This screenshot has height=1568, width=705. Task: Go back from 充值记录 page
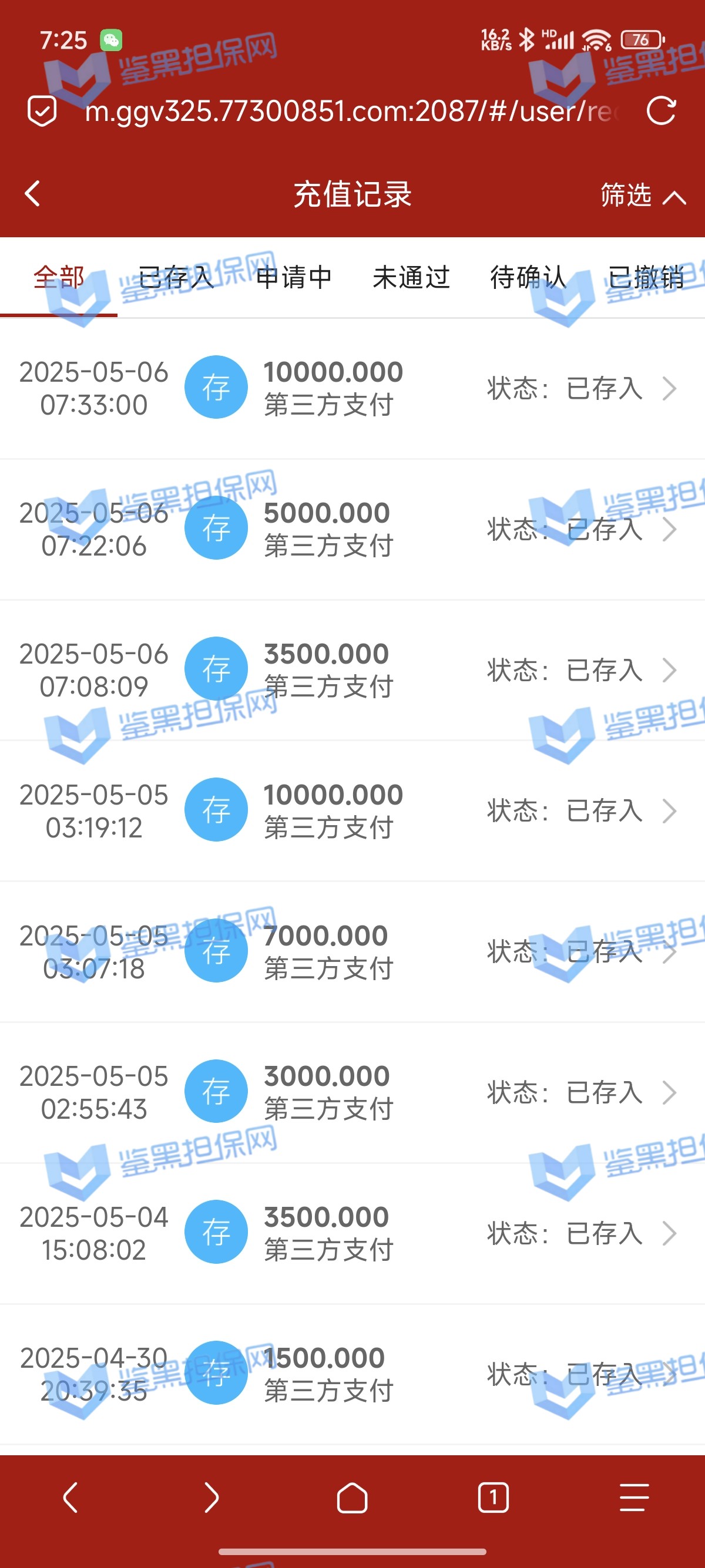(33, 194)
